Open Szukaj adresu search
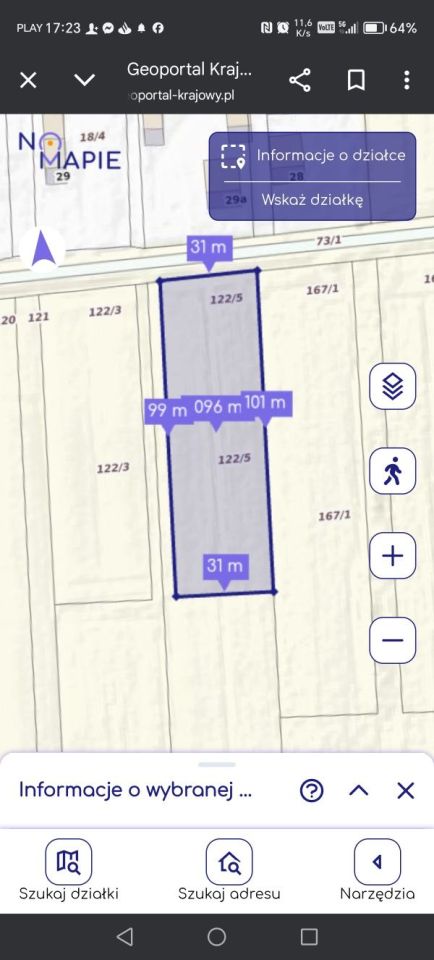The width and height of the screenshot is (434, 960). coord(229,869)
